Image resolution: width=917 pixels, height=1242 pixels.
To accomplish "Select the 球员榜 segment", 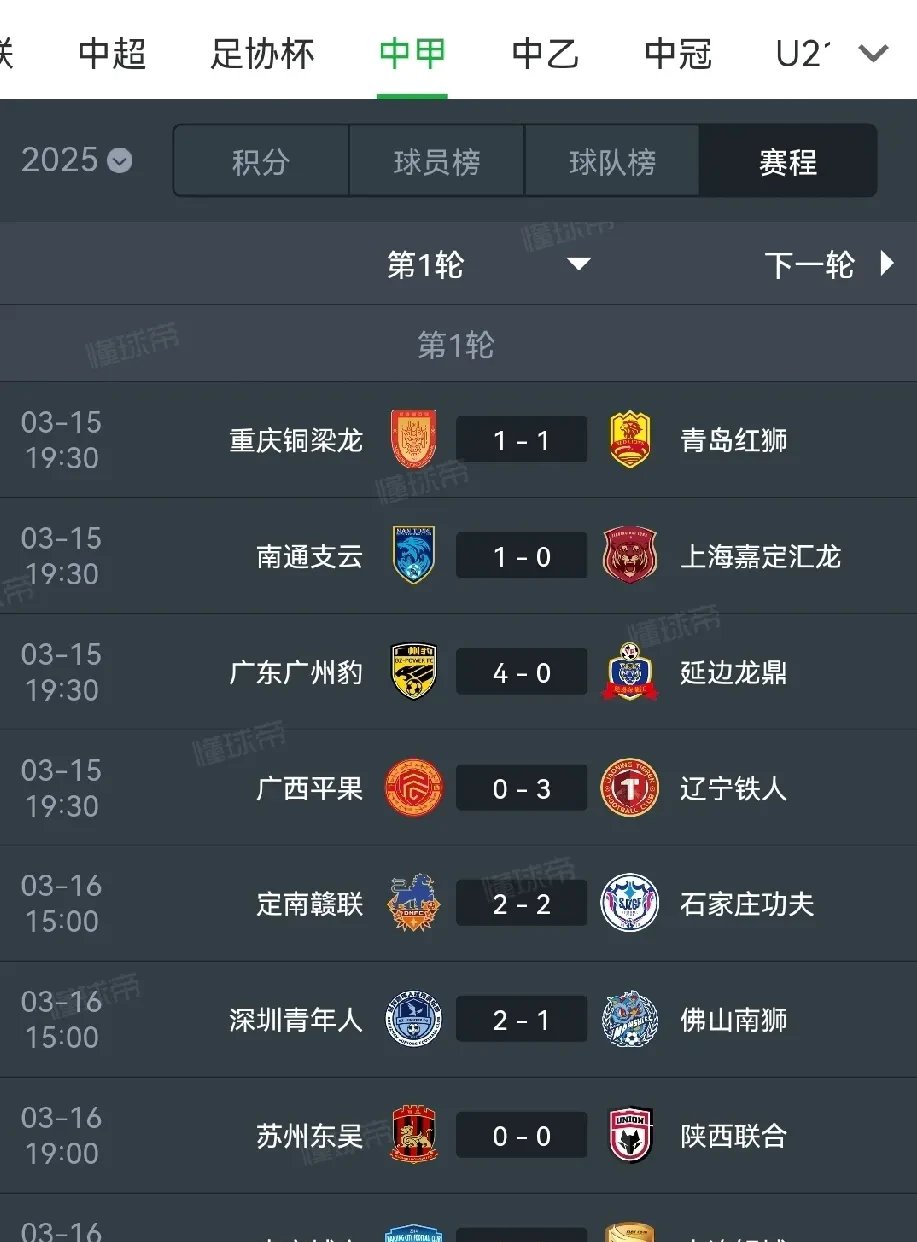I will point(436,161).
